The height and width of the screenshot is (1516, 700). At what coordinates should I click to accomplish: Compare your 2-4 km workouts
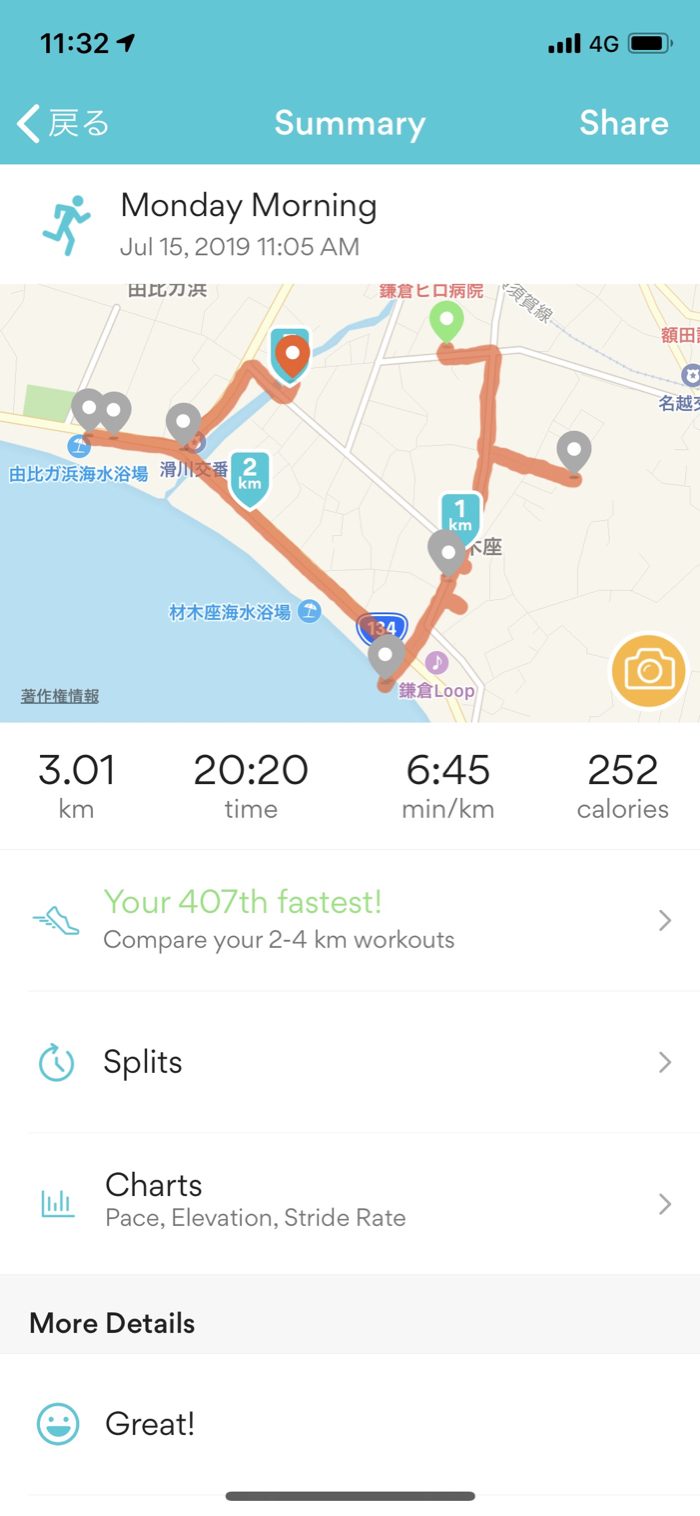(348, 920)
